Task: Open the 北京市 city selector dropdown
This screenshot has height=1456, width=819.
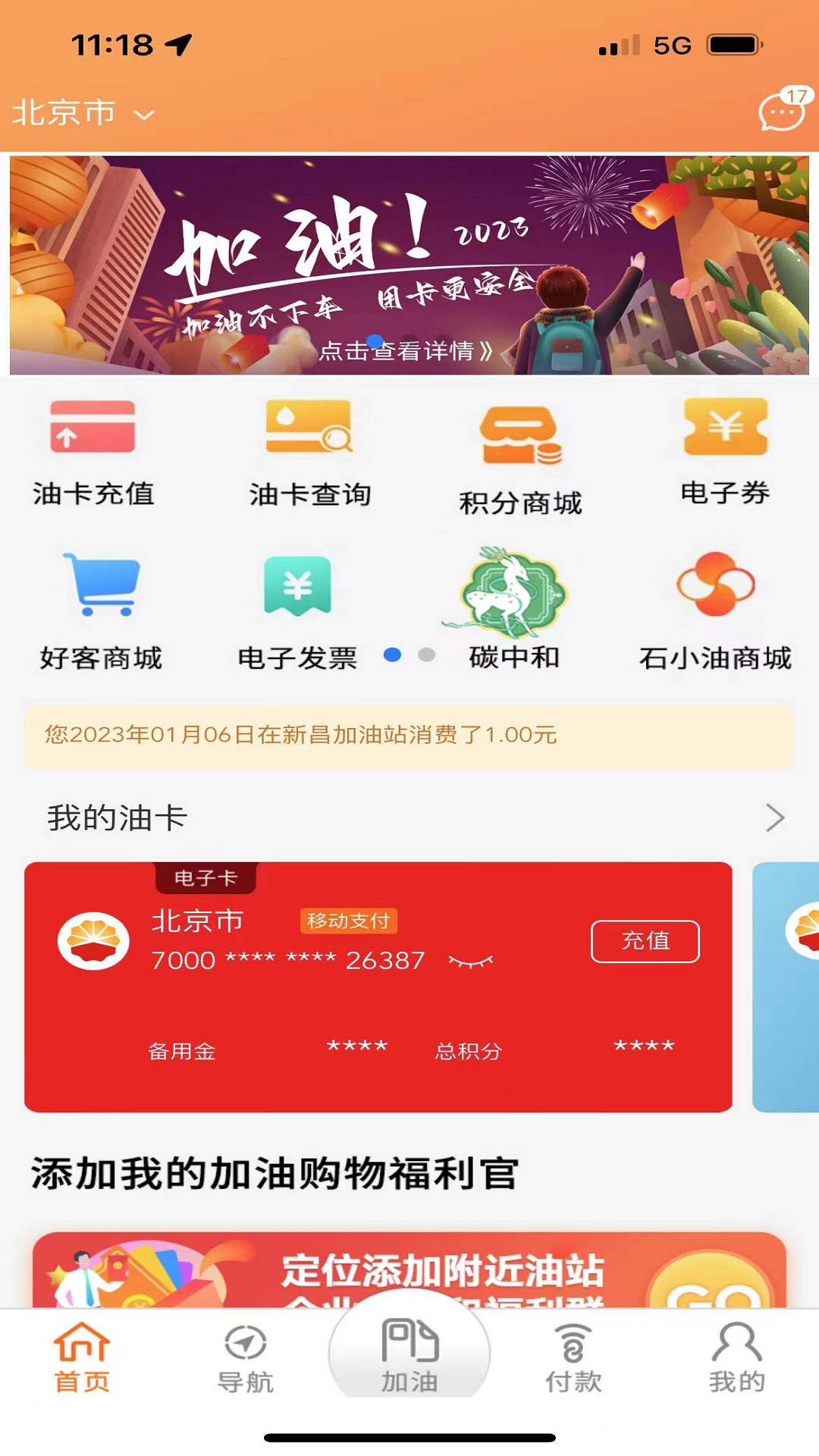Action: [83, 114]
